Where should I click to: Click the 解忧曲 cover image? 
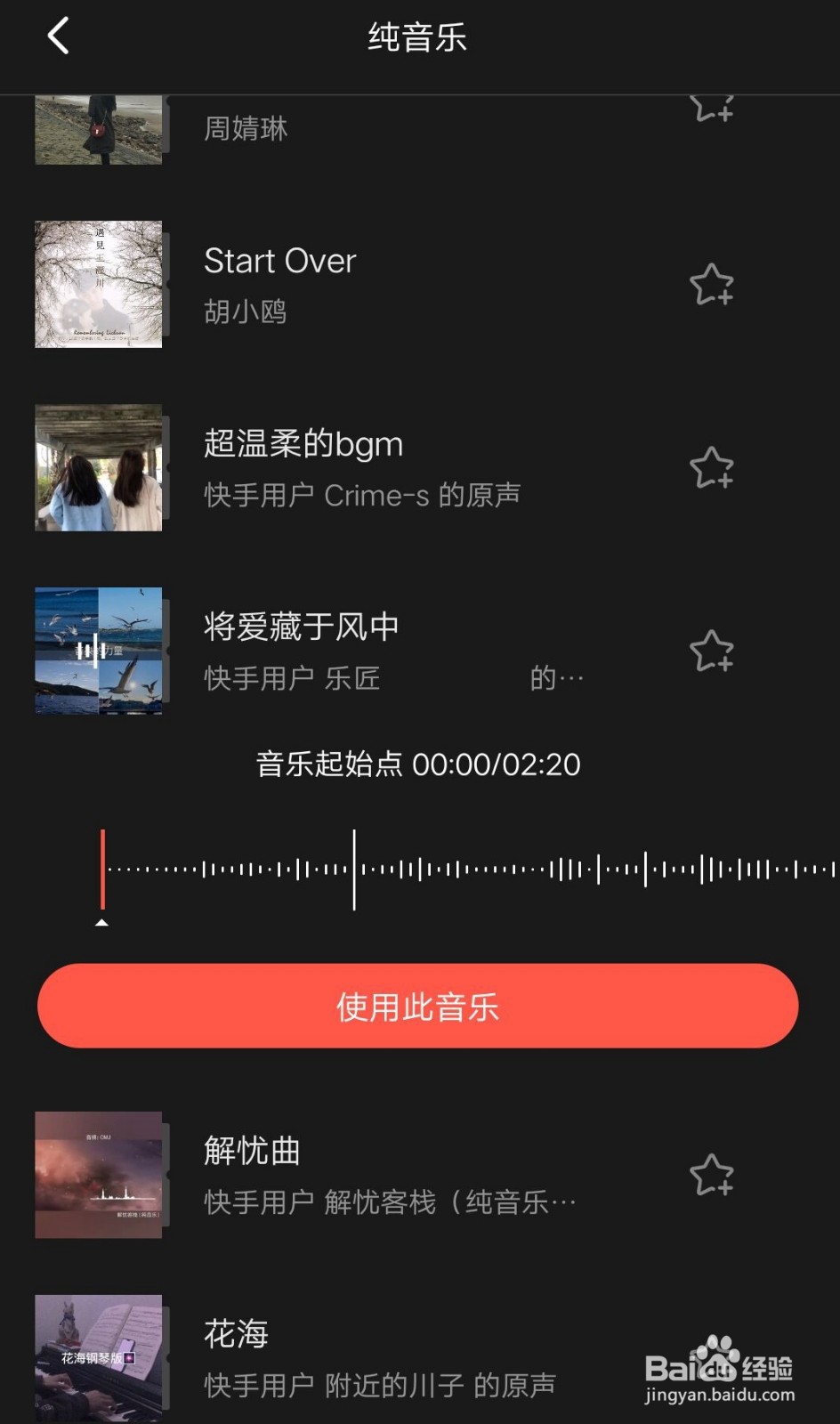click(98, 1174)
